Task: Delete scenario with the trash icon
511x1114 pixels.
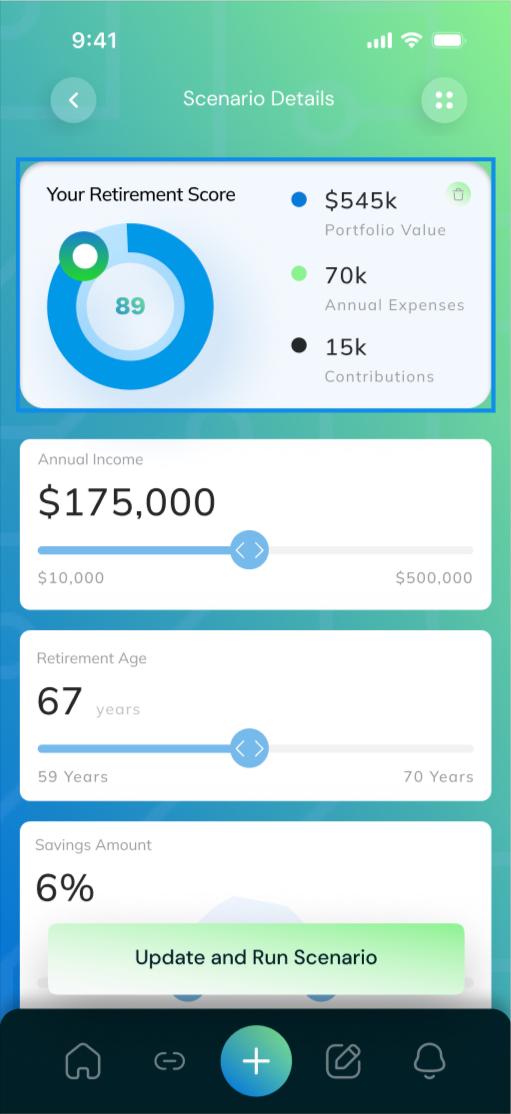Action: 458,194
